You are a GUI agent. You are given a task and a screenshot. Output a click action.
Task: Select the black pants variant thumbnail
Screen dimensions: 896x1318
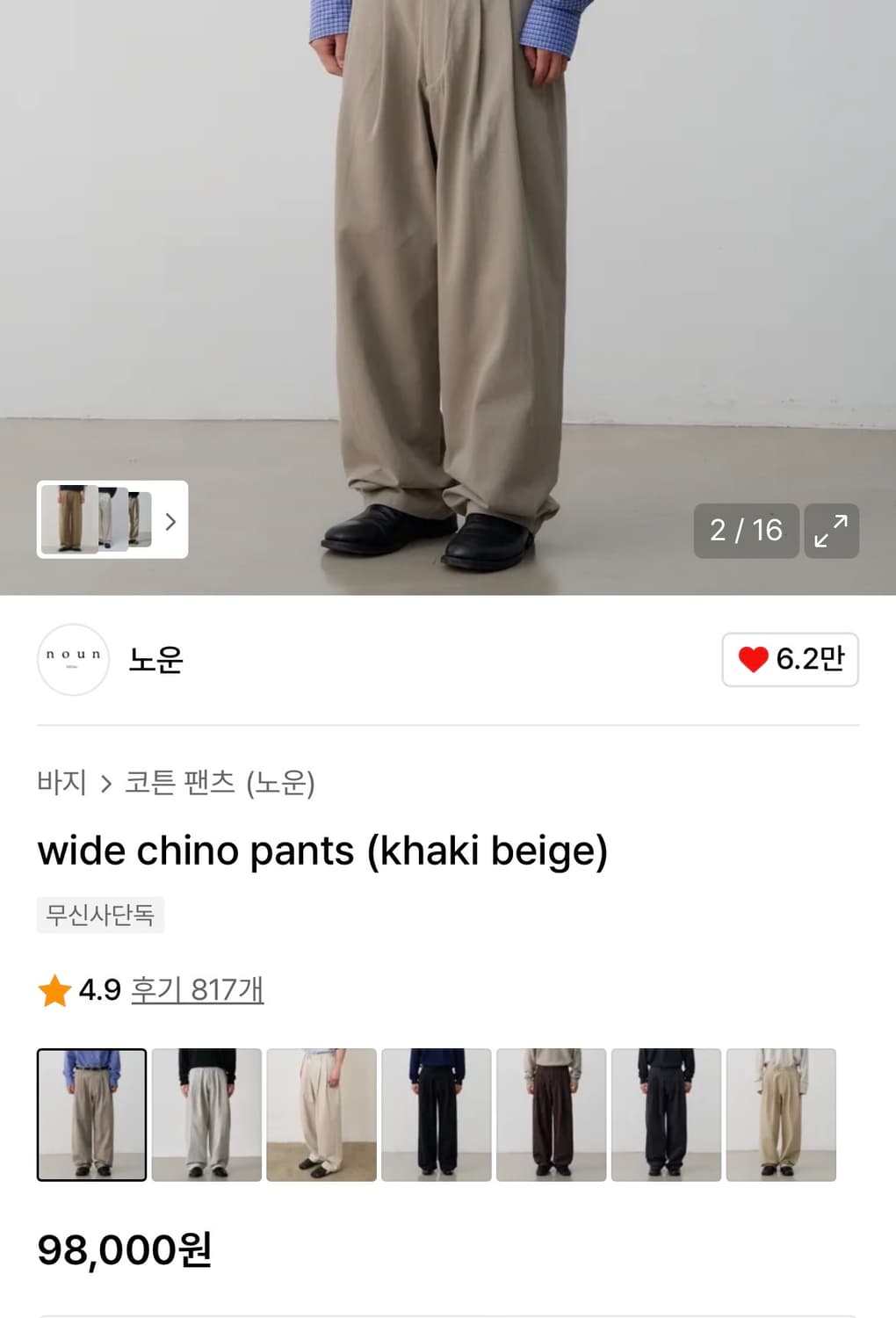437,1113
